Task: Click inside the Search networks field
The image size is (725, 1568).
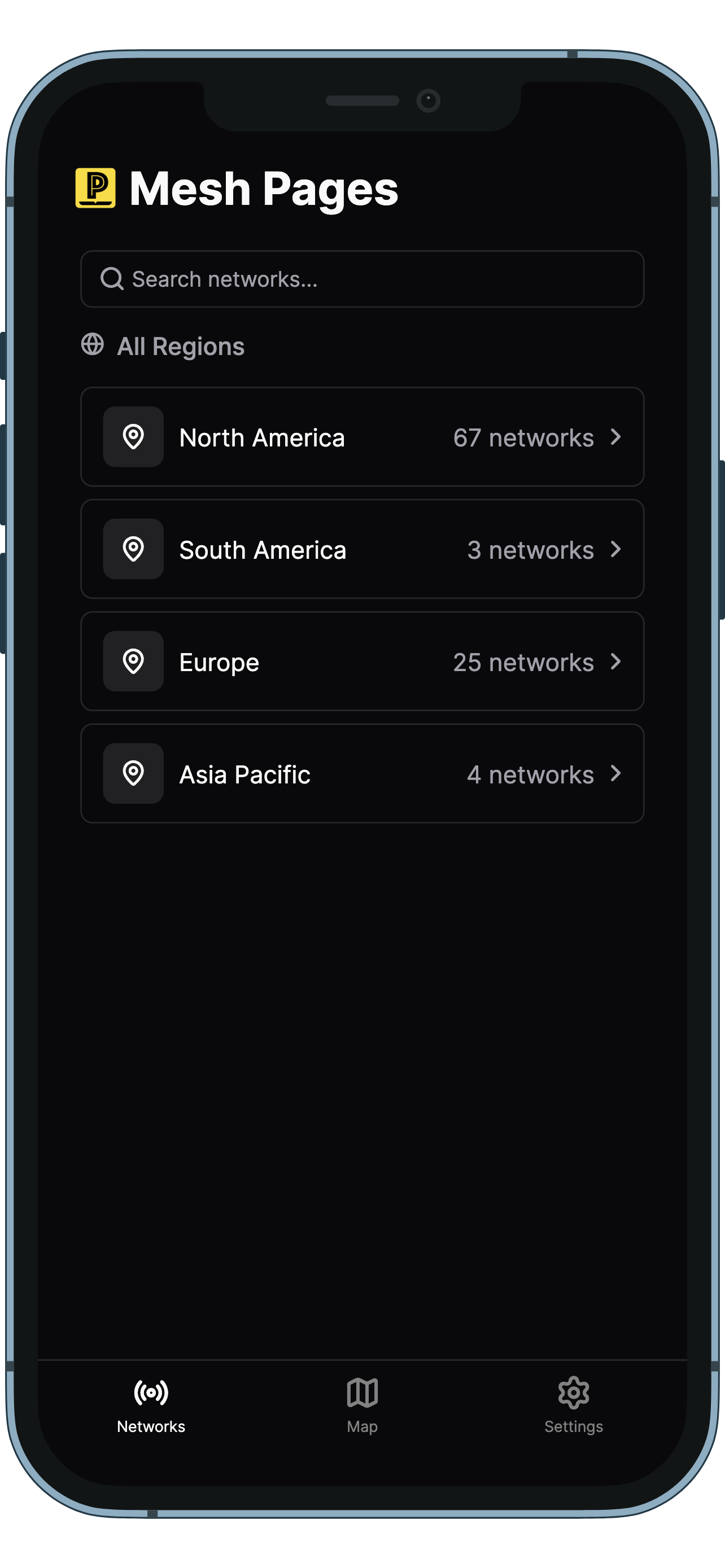Action: [x=361, y=279]
